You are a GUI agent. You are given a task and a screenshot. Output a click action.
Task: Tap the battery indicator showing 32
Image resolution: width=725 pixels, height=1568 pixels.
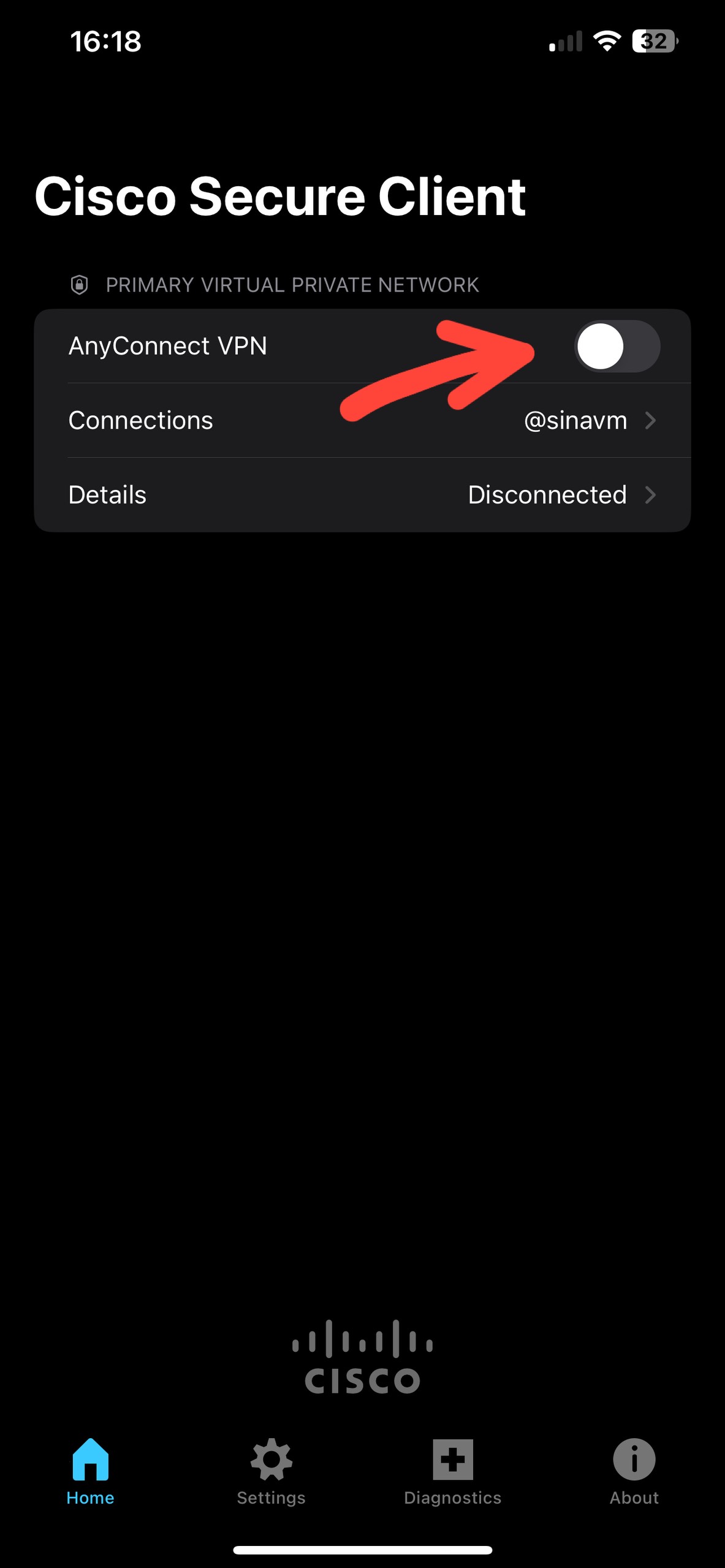652,42
